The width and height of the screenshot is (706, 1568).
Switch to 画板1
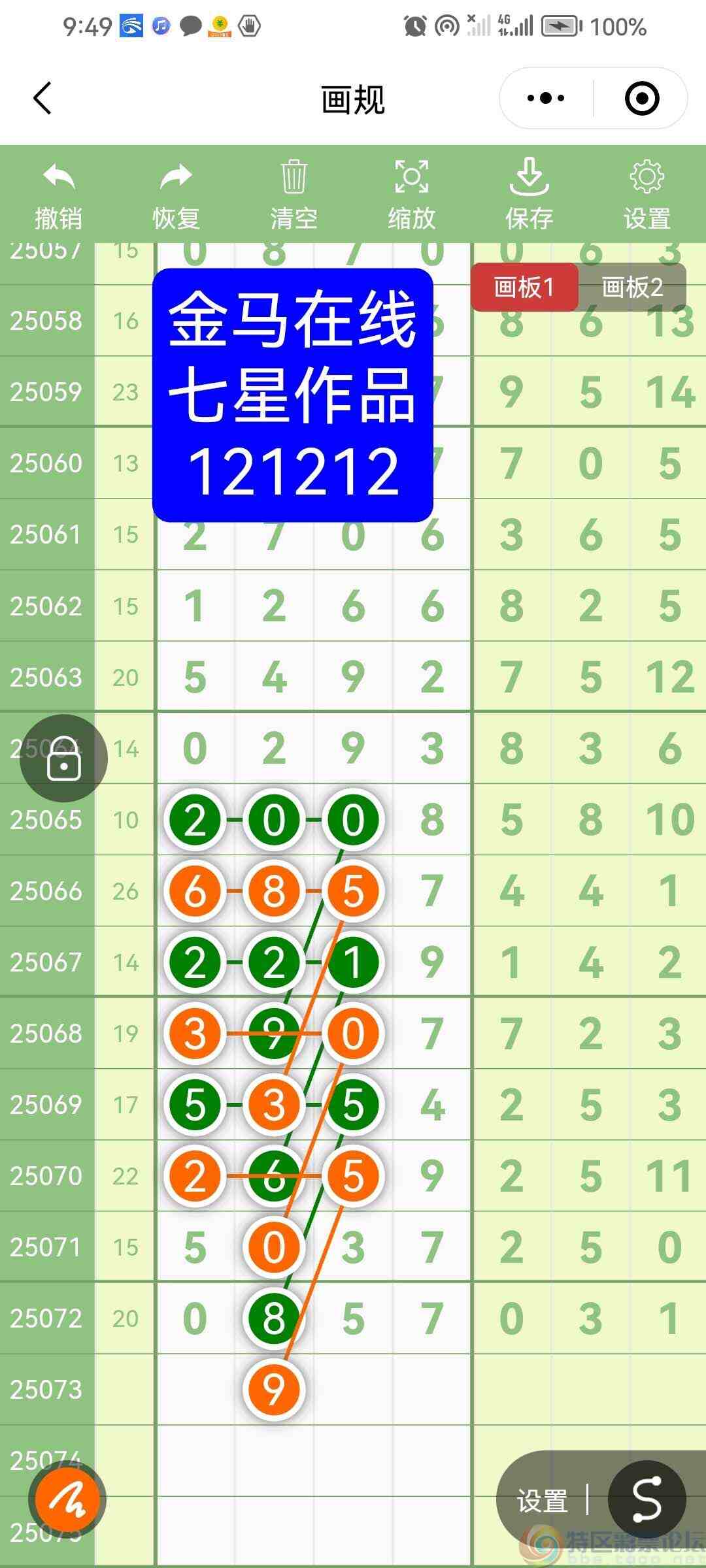[x=524, y=287]
